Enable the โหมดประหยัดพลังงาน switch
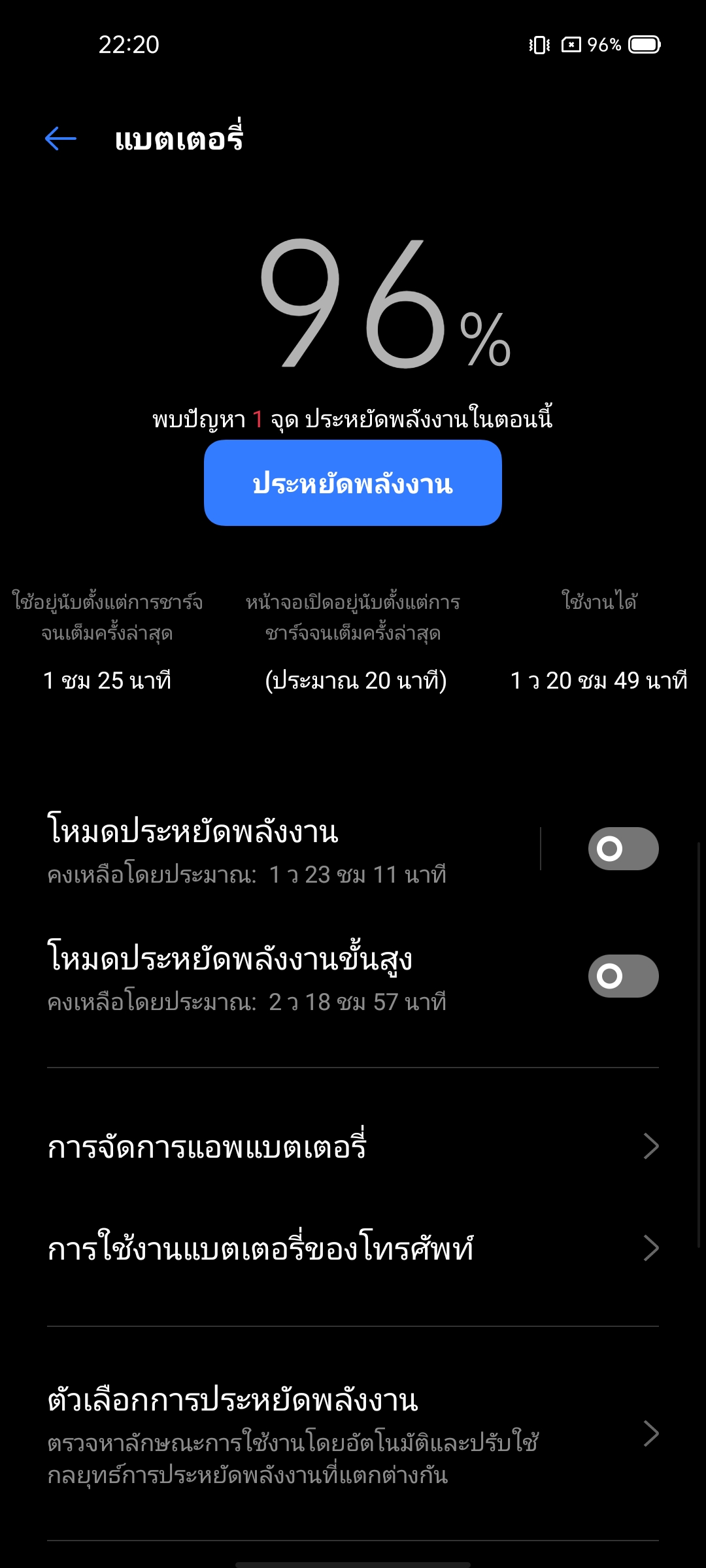This screenshot has width=706, height=1568. pos(622,849)
